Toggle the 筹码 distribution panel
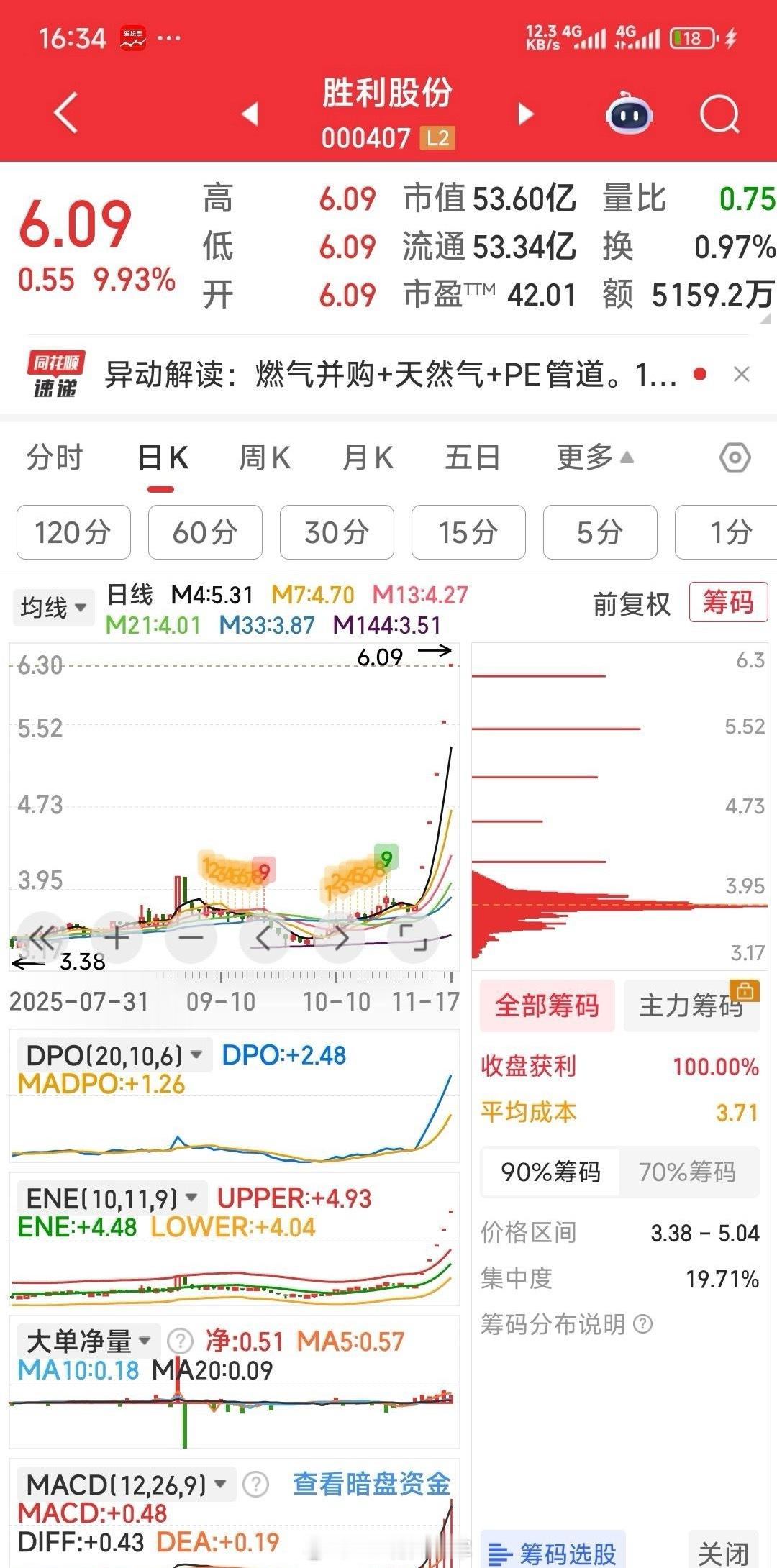The width and height of the screenshot is (777, 1568). click(728, 603)
